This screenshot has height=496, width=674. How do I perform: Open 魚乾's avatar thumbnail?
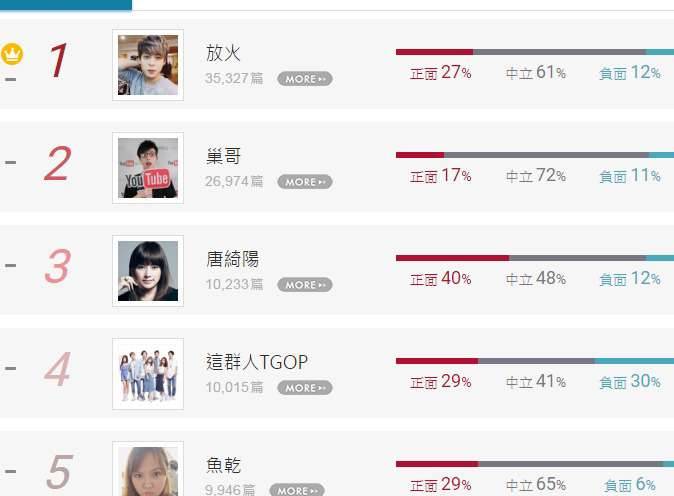point(148,472)
